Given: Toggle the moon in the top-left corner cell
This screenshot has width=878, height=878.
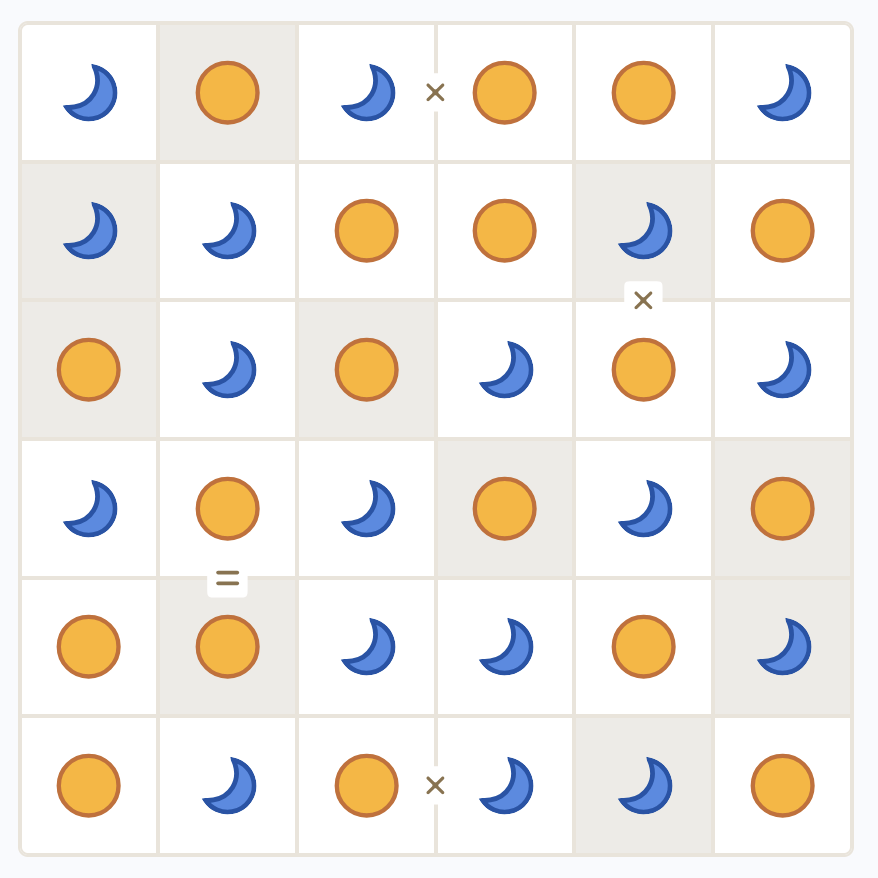Looking at the screenshot, I should click(x=89, y=92).
